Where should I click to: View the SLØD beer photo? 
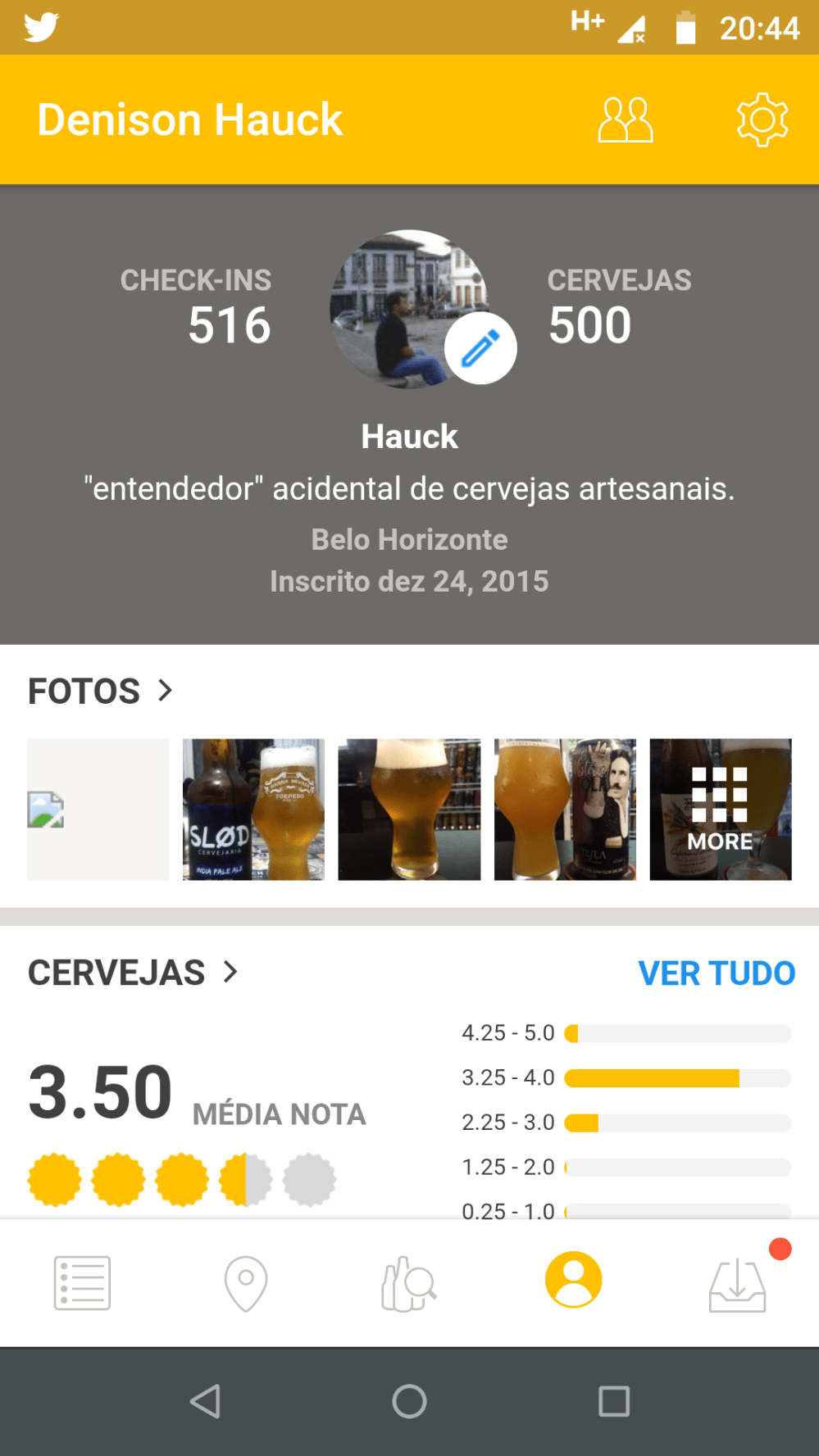pyautogui.click(x=253, y=810)
